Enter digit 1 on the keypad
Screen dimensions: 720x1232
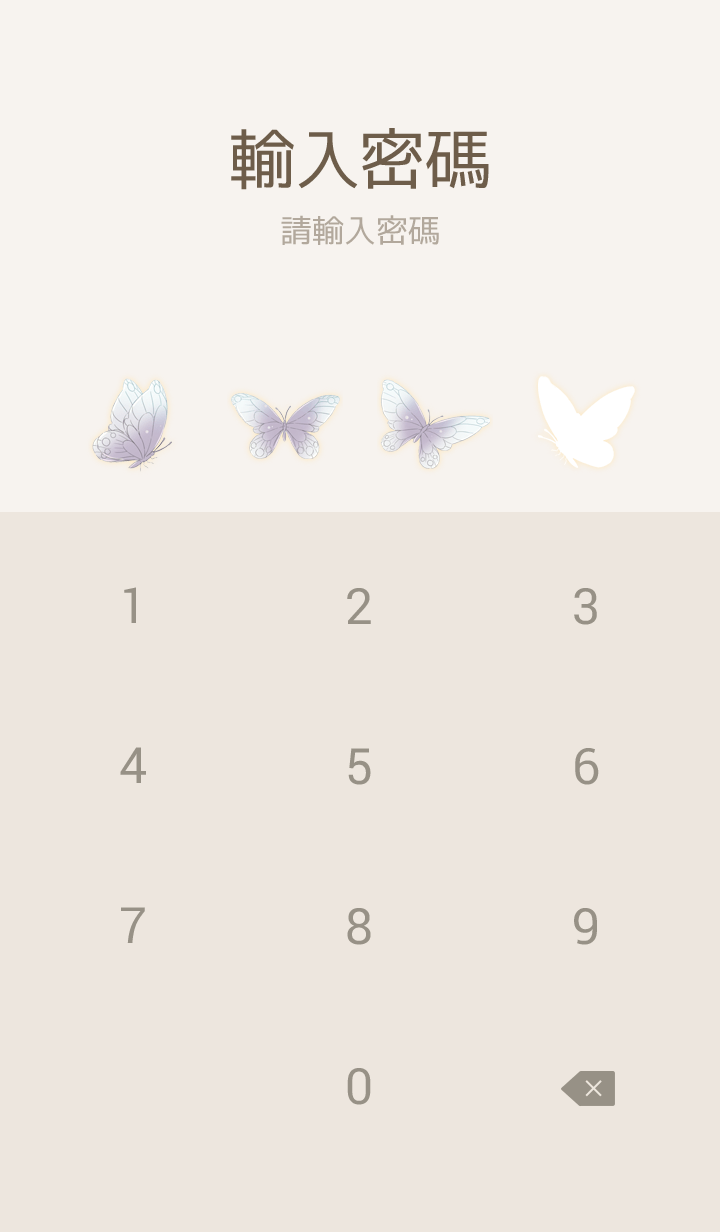(x=132, y=607)
